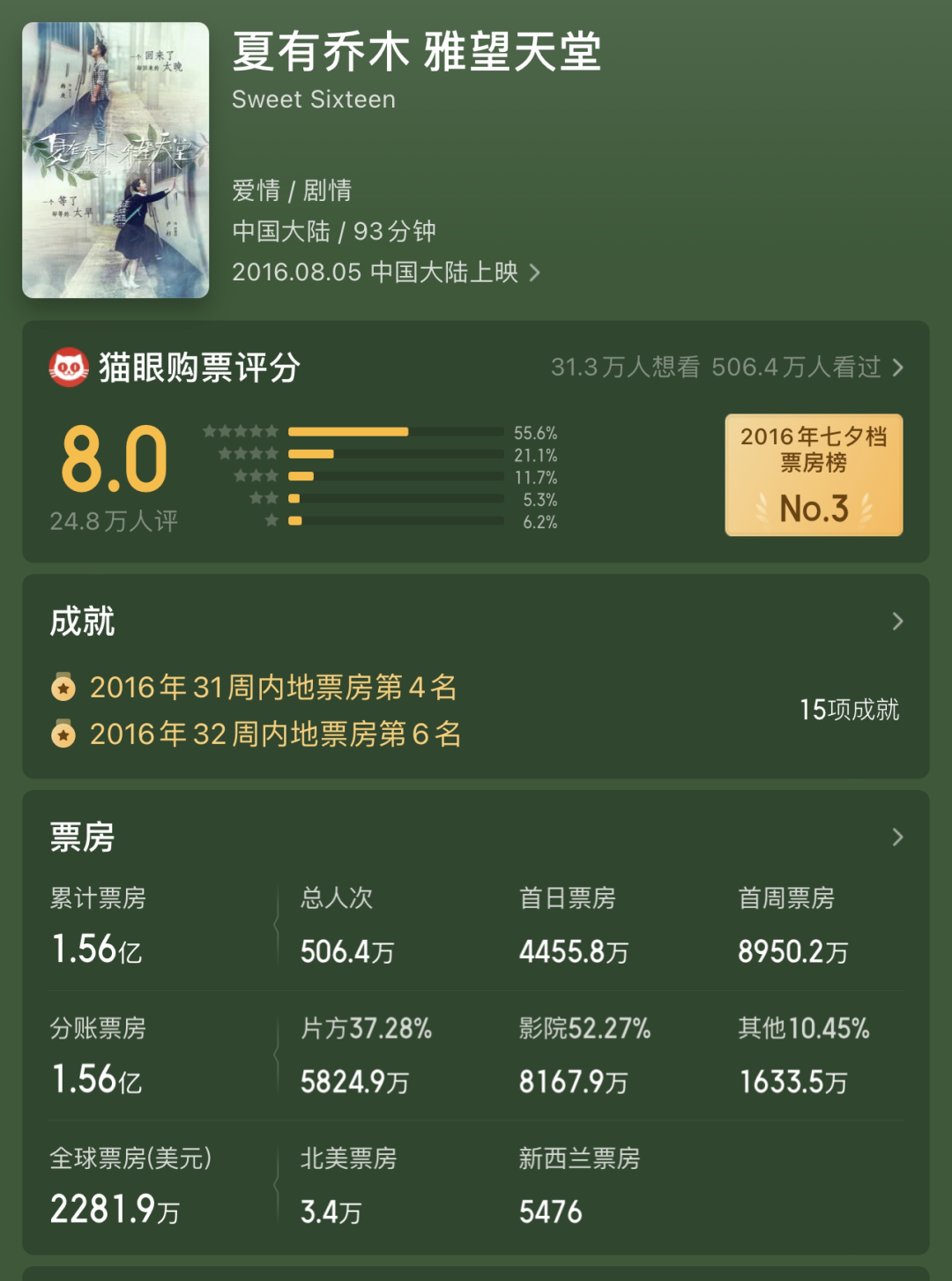
Task: Open the movie poster for 夏有乔木 雅望天堂
Action: point(115,160)
